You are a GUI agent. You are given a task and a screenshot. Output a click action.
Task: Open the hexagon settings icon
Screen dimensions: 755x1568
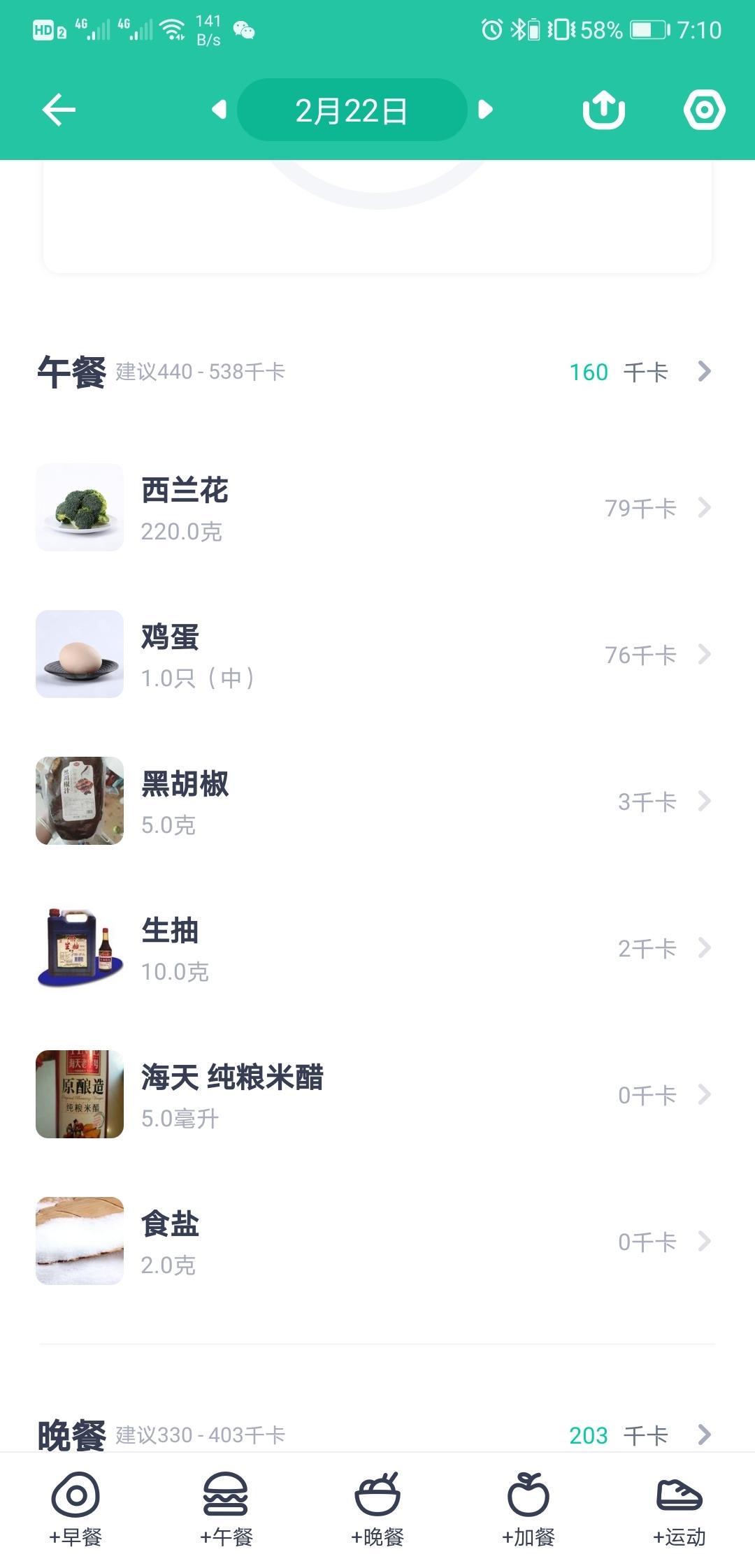point(703,110)
